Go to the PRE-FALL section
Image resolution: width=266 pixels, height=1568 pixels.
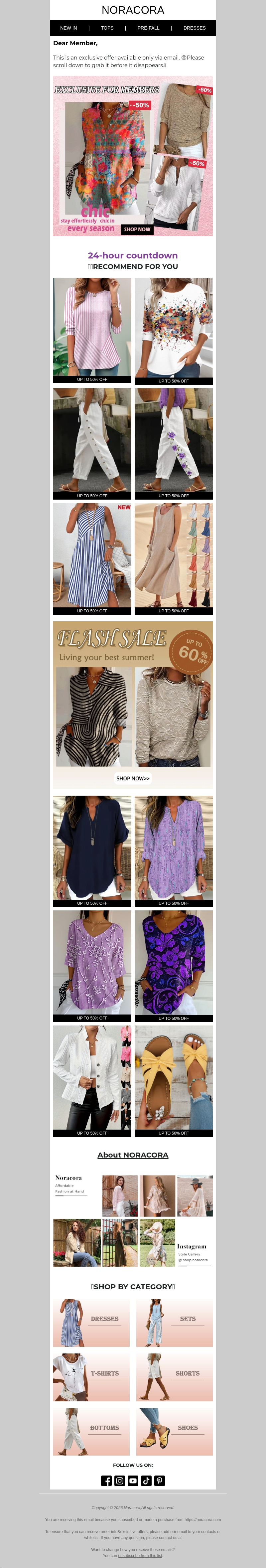point(148,28)
